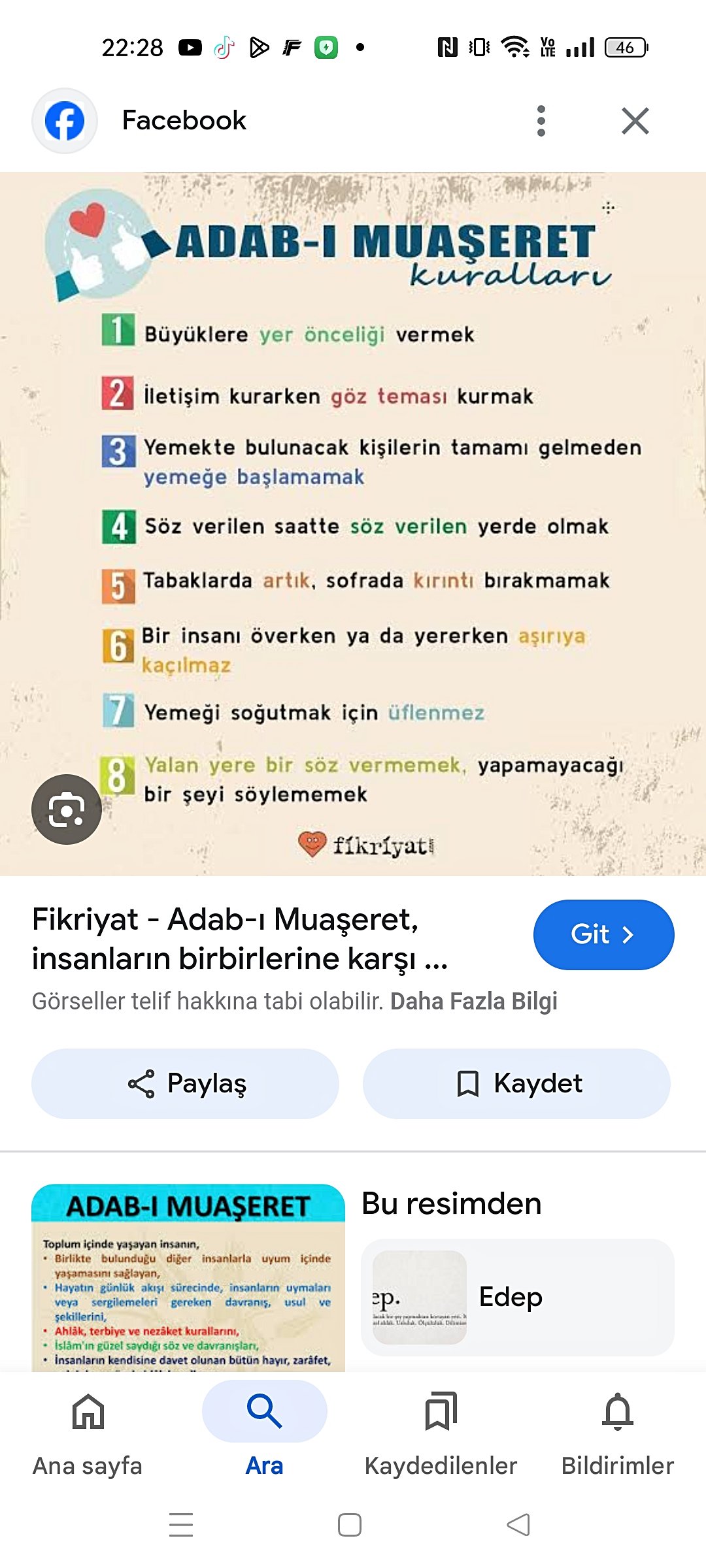Search this image with Lens
The width and height of the screenshot is (706, 1568).
coord(66,809)
